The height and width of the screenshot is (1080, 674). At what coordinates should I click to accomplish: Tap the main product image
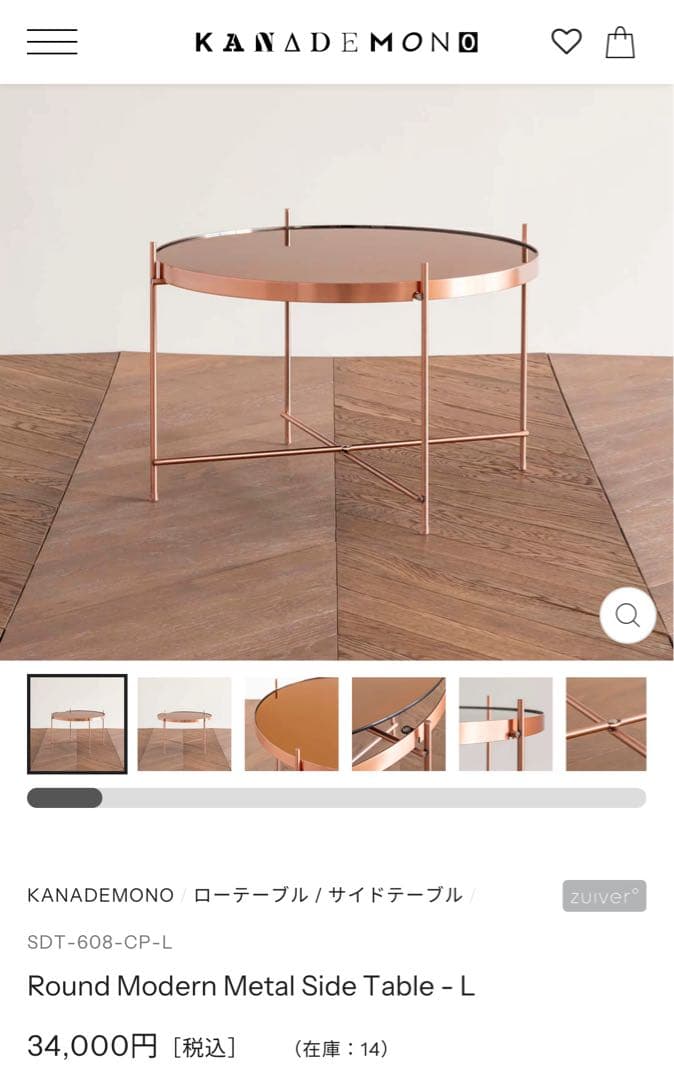[x=336, y=372]
